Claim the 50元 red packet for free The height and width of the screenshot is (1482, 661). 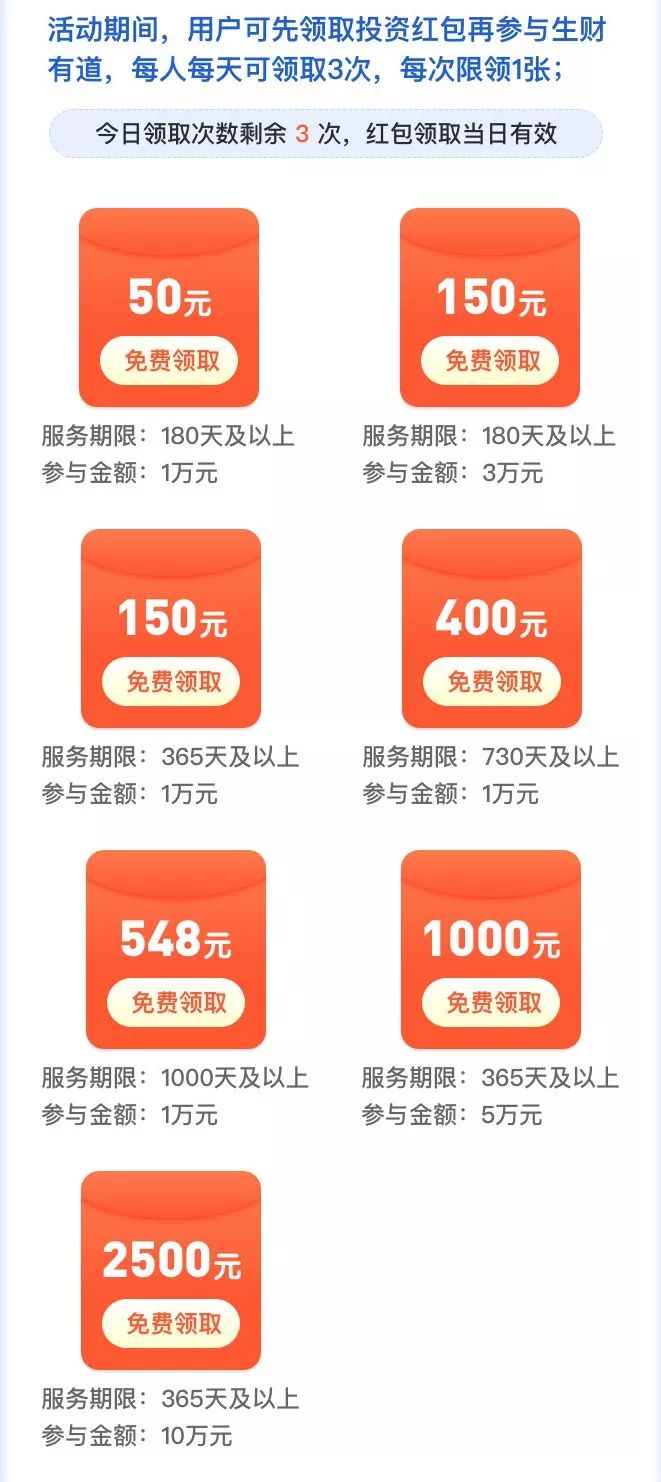click(169, 361)
